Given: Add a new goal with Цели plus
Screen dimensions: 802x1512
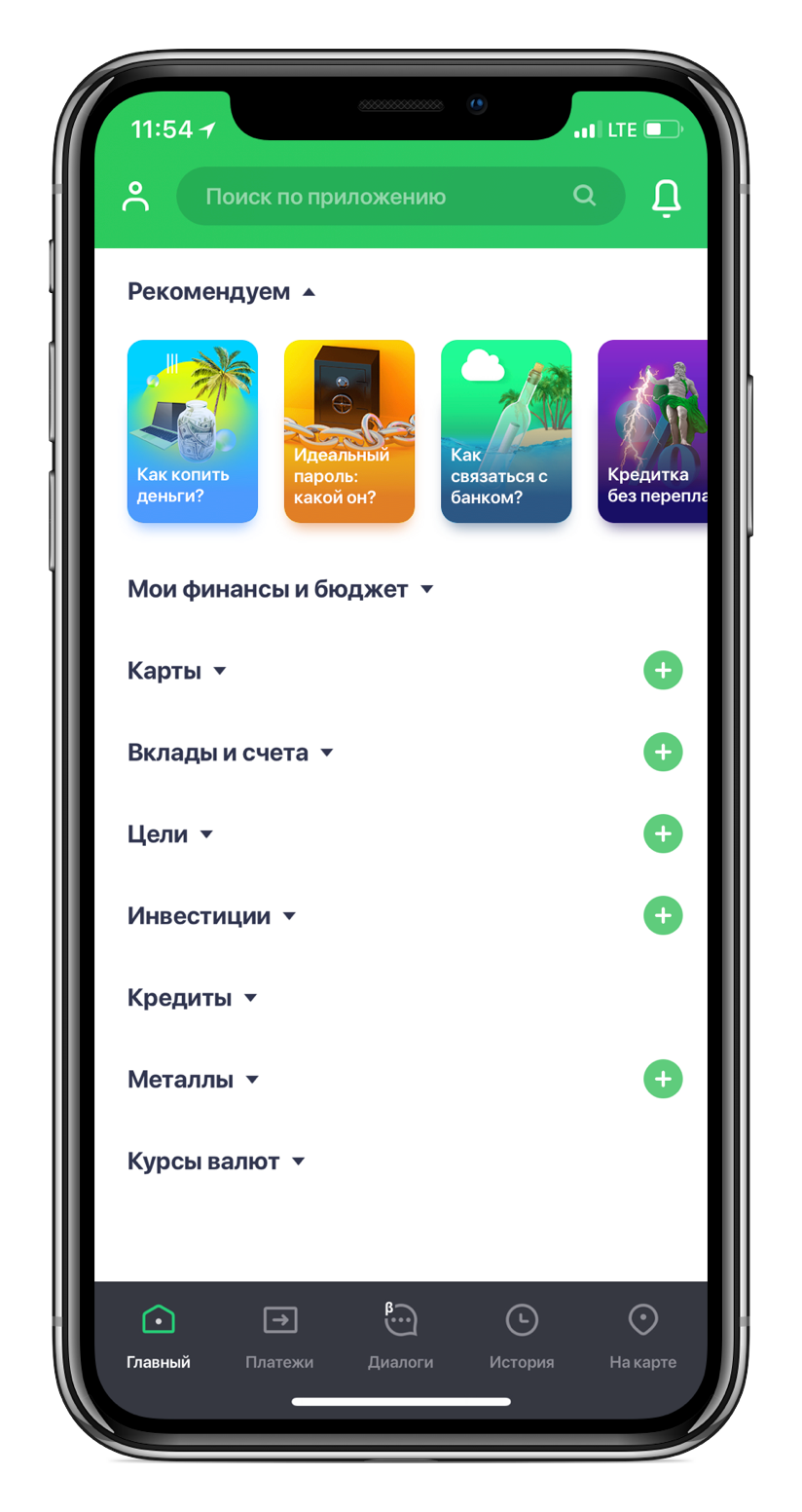Looking at the screenshot, I should tap(663, 834).
